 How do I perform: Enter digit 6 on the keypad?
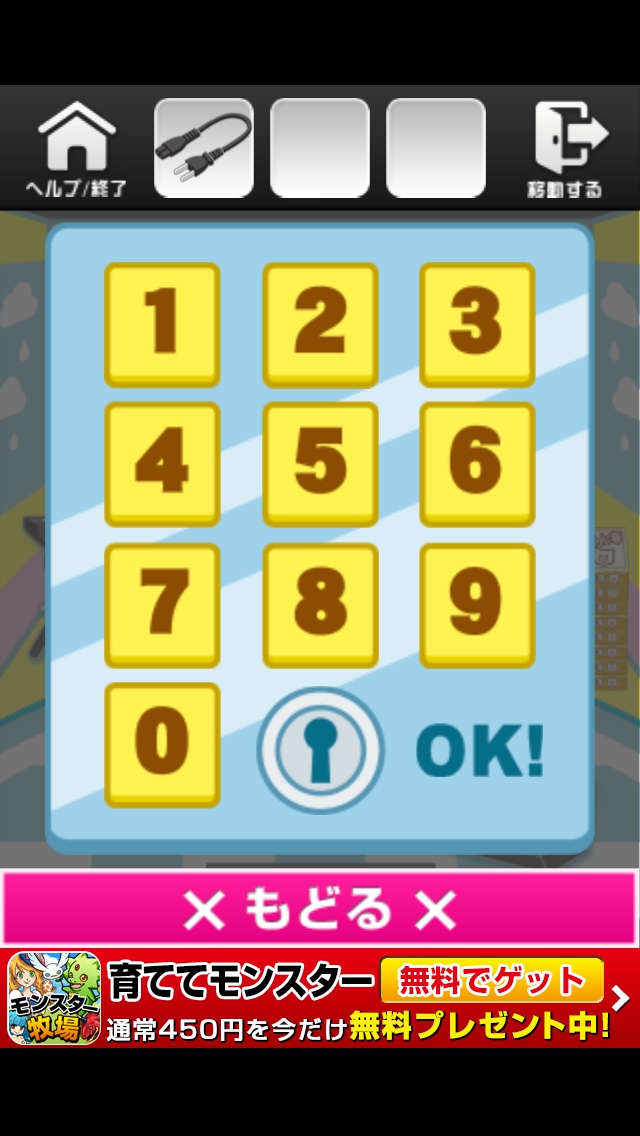pos(477,464)
